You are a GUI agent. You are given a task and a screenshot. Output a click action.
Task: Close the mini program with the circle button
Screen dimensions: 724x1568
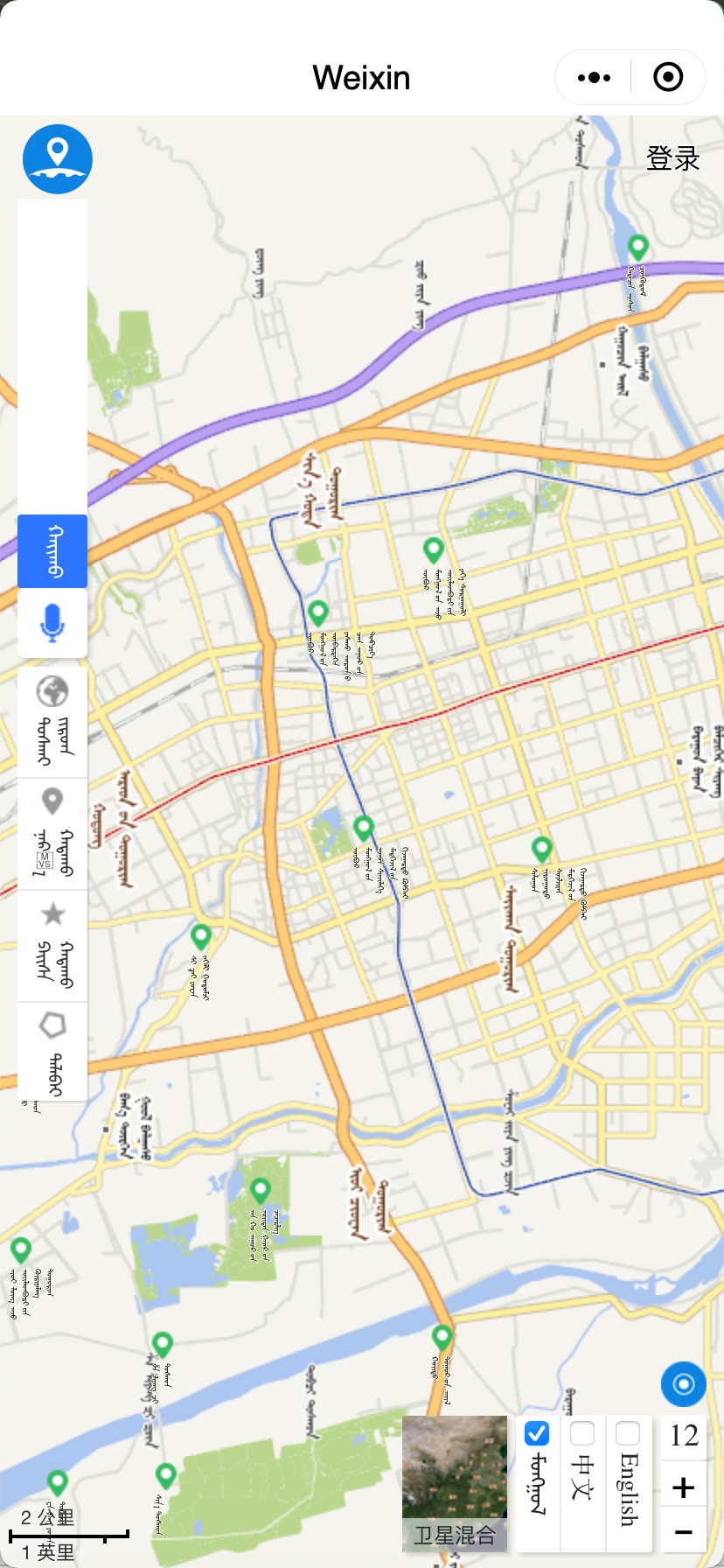point(668,78)
